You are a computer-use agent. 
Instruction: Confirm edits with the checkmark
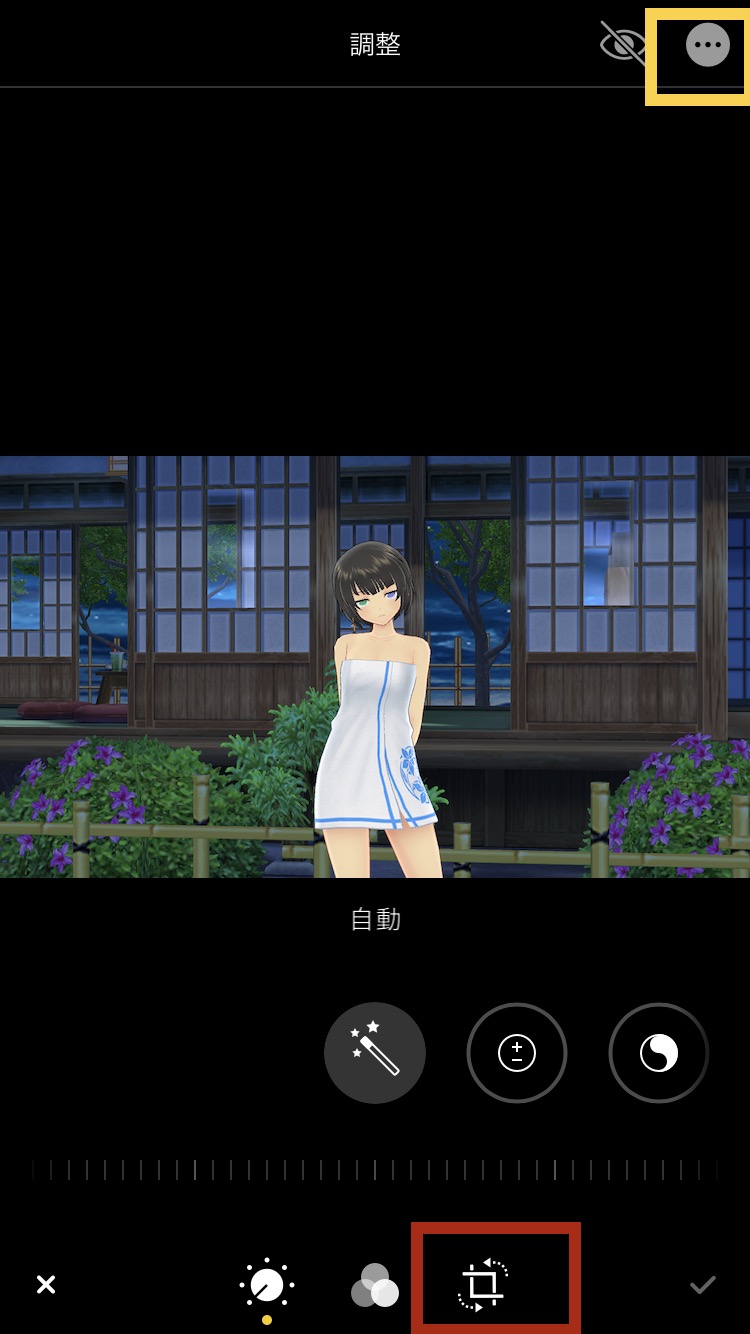(703, 1285)
